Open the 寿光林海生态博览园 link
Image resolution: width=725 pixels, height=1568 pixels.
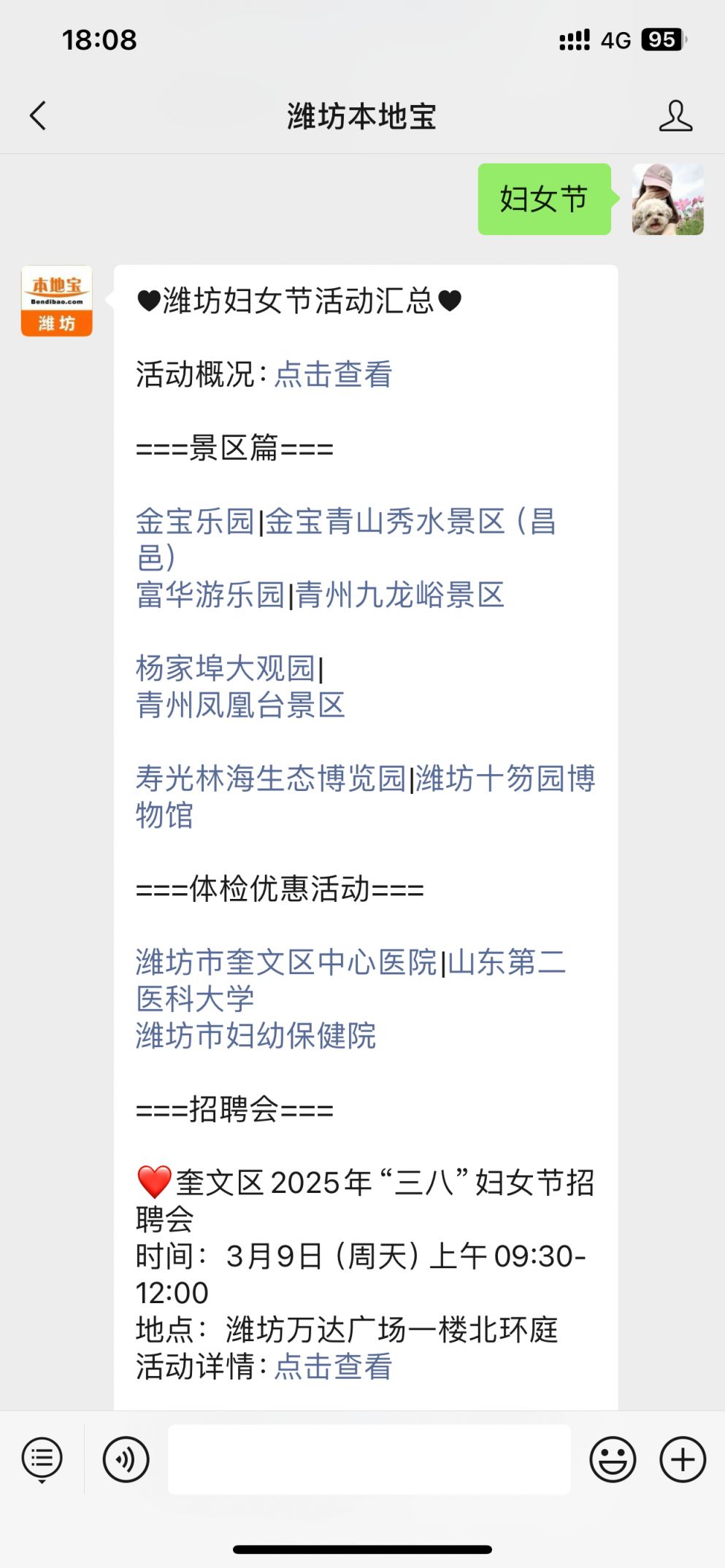pyautogui.click(x=271, y=779)
